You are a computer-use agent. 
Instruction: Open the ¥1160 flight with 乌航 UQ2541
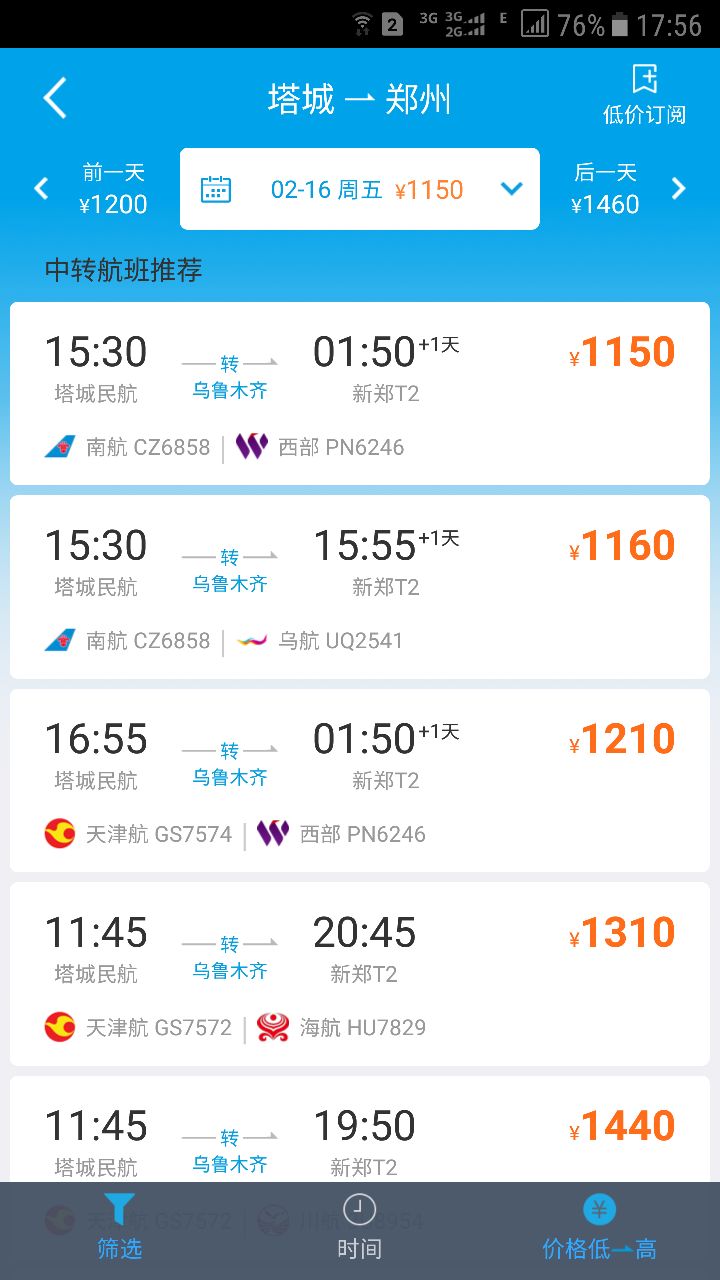coord(360,587)
